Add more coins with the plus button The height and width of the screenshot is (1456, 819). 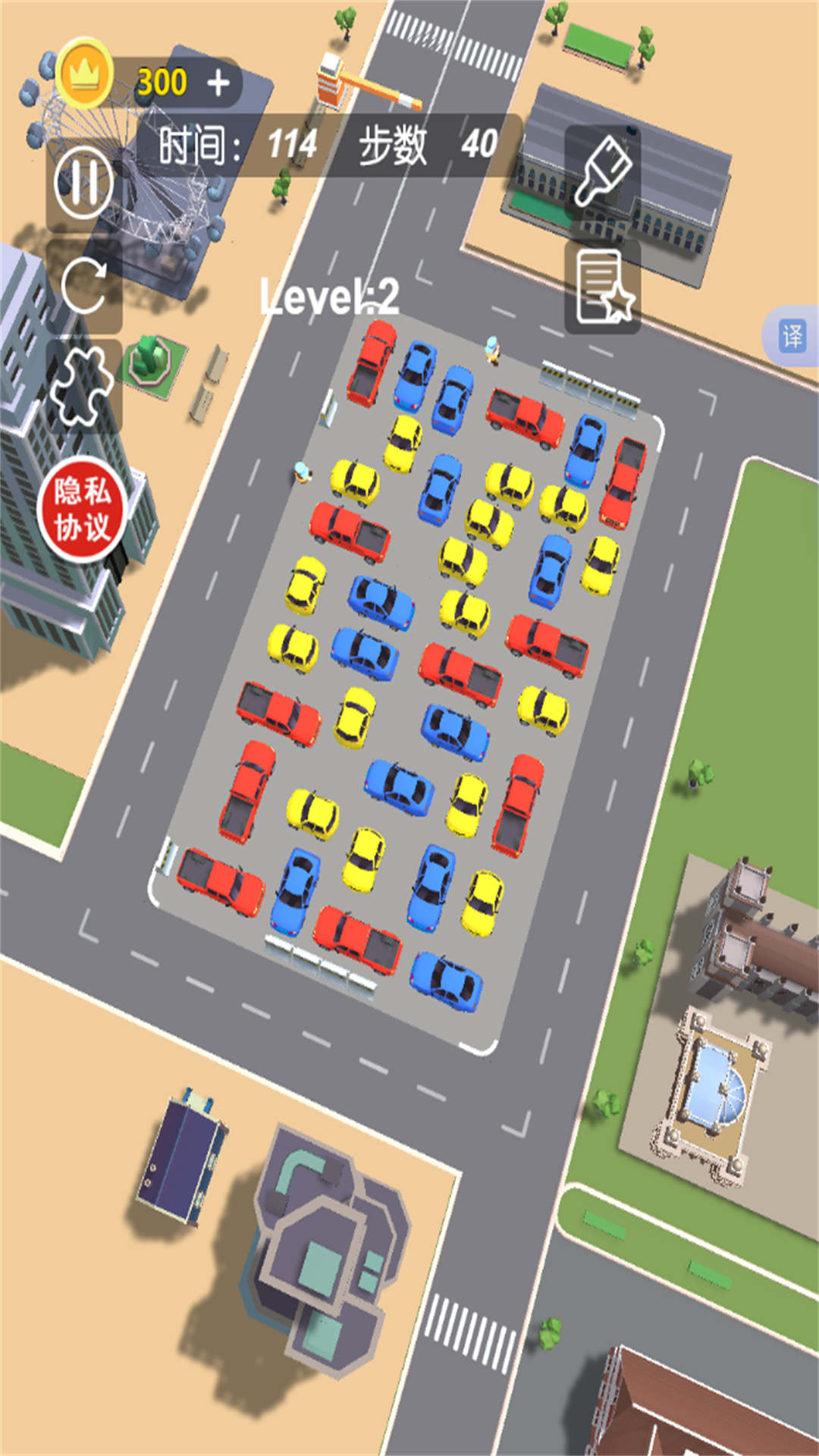[218, 83]
